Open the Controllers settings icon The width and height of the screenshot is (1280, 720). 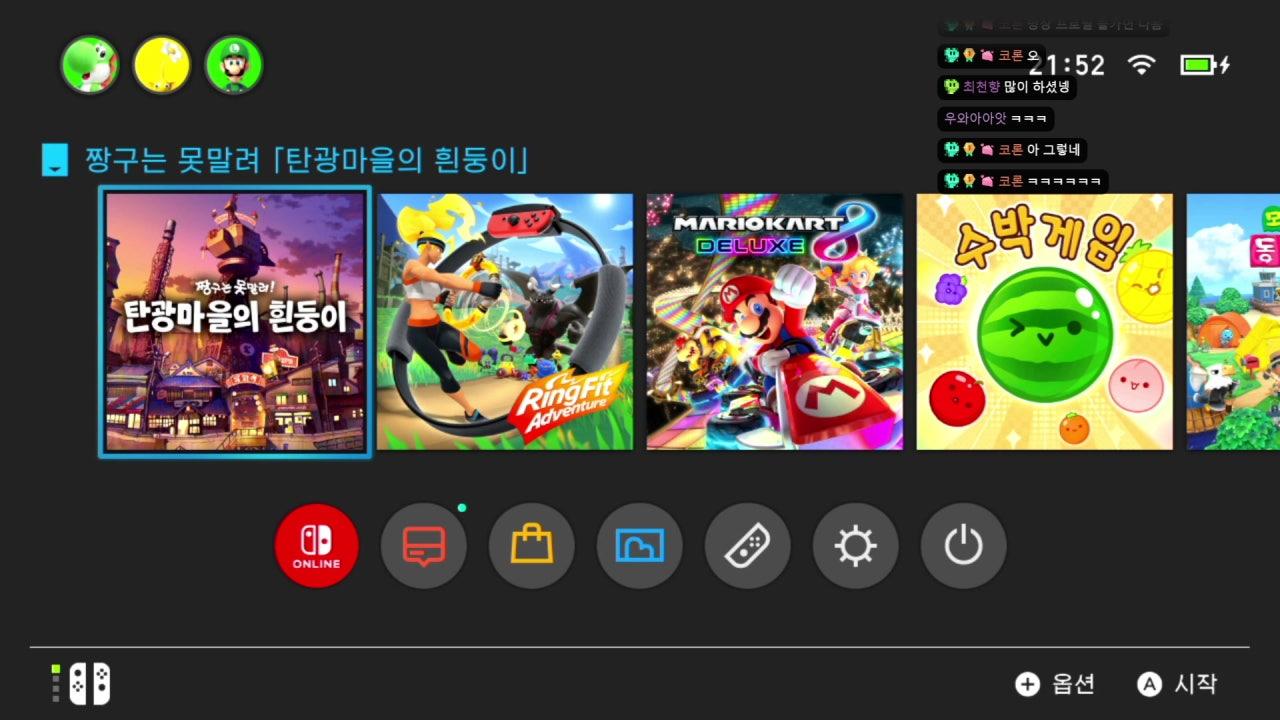coord(748,546)
